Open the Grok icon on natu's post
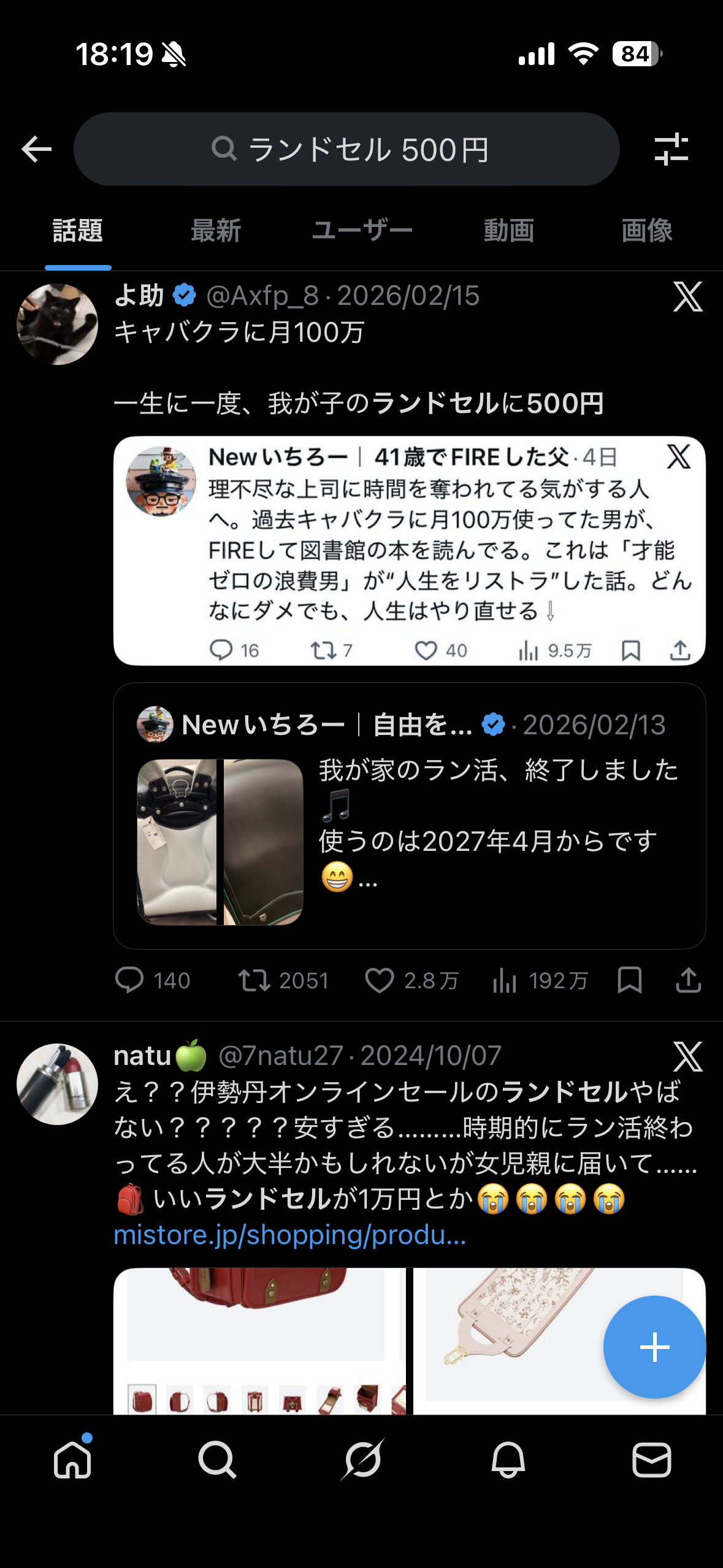The height and width of the screenshot is (1568, 723). tap(687, 1057)
